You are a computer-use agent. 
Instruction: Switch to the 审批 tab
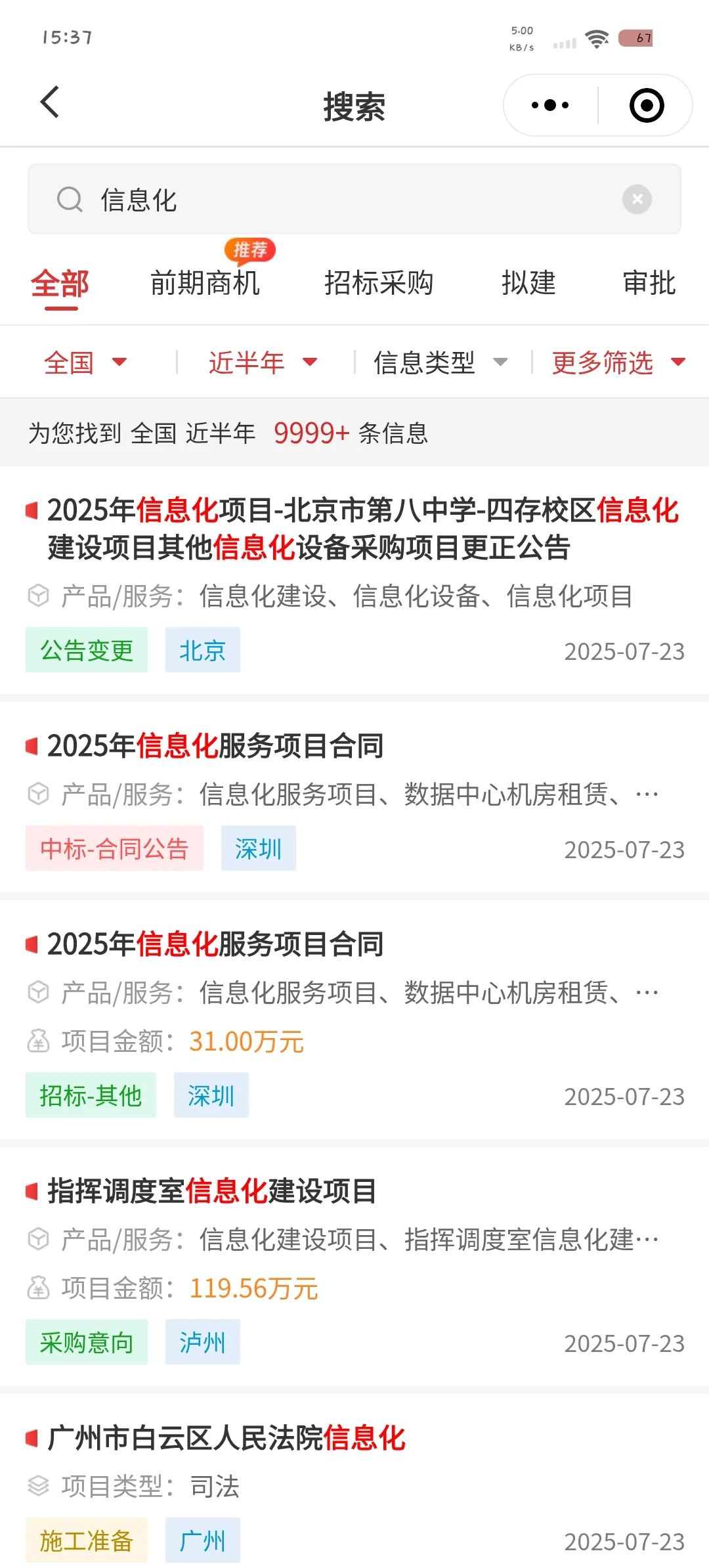pos(649,284)
